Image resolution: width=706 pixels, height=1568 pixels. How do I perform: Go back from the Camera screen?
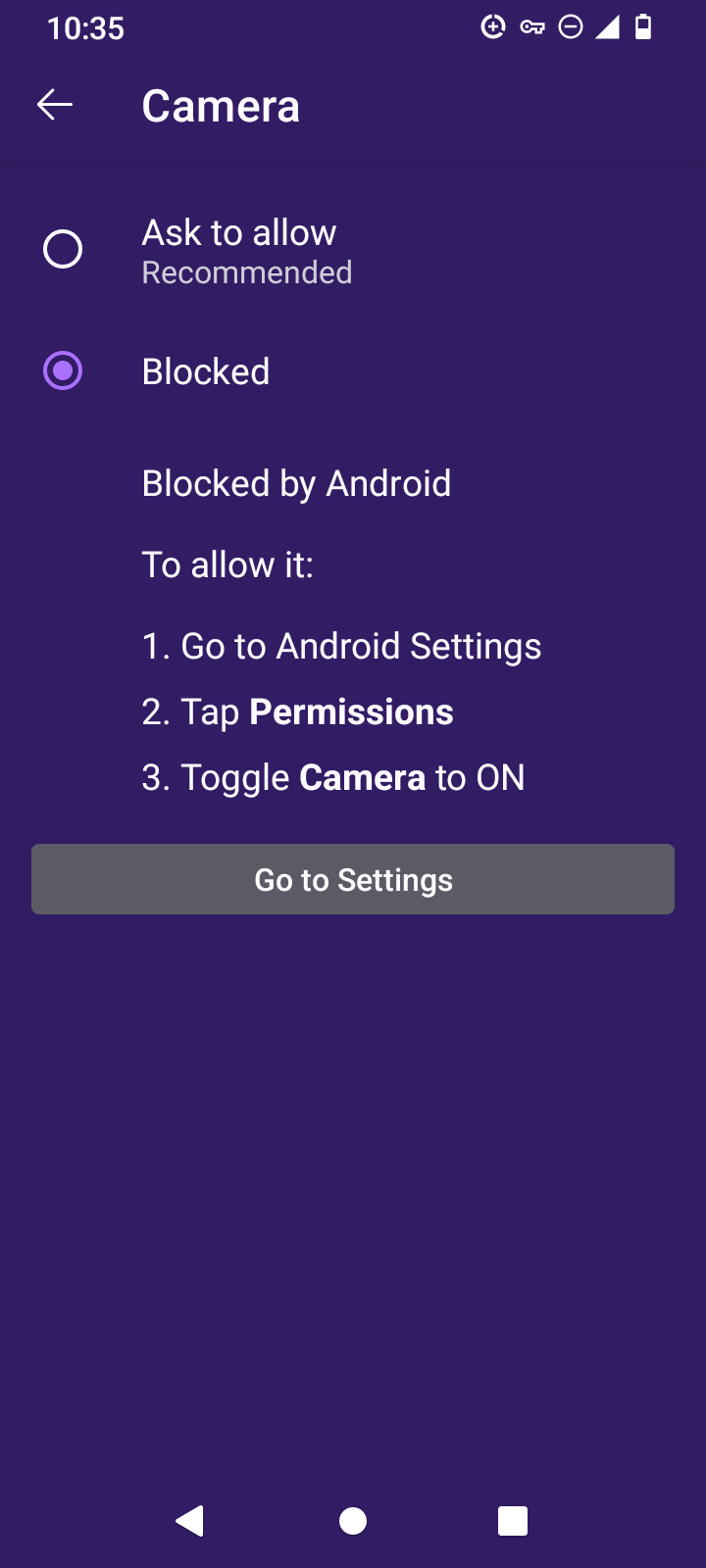[55, 105]
